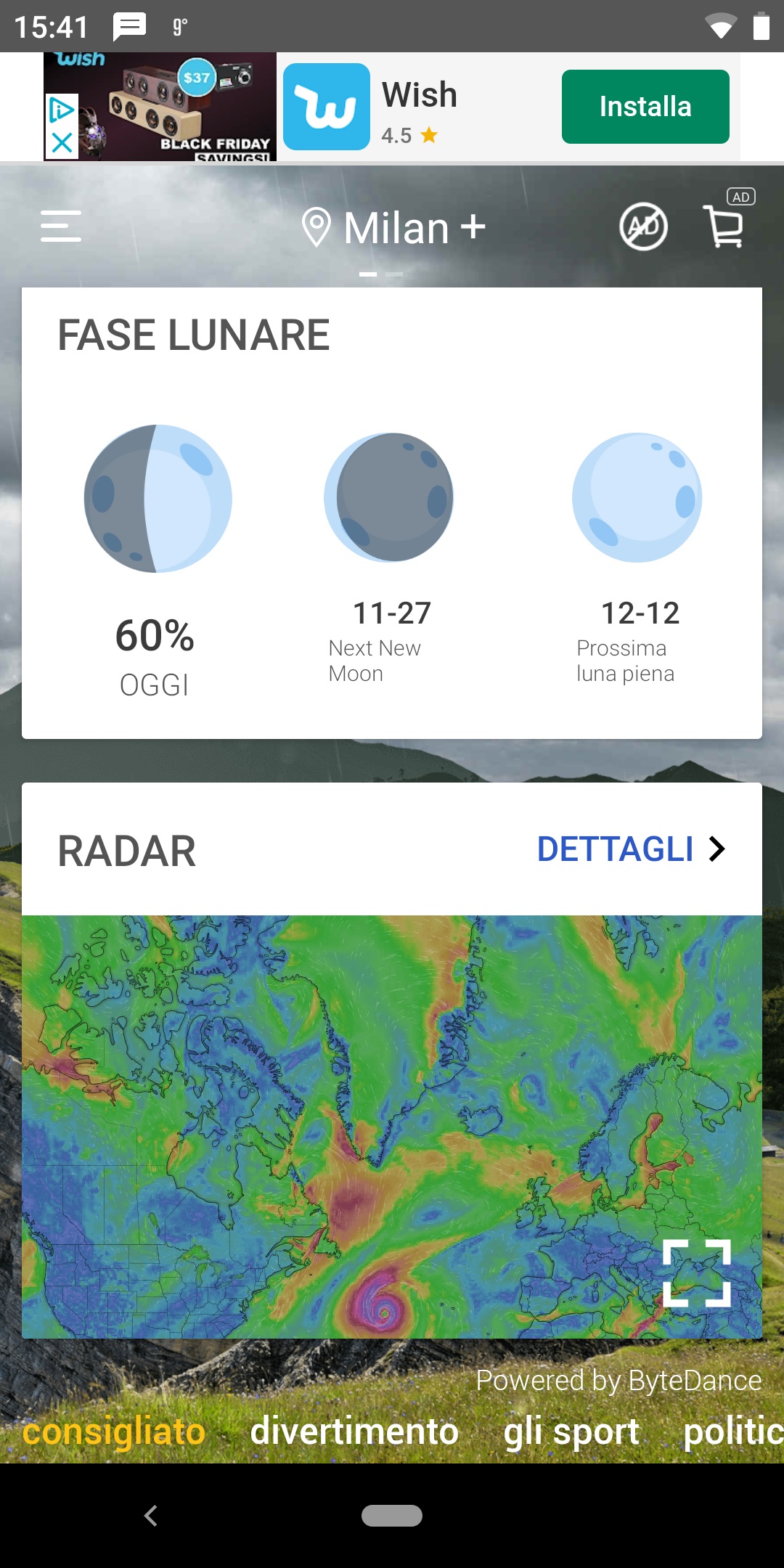
Task: Tap the system home pill
Action: coord(392,1516)
